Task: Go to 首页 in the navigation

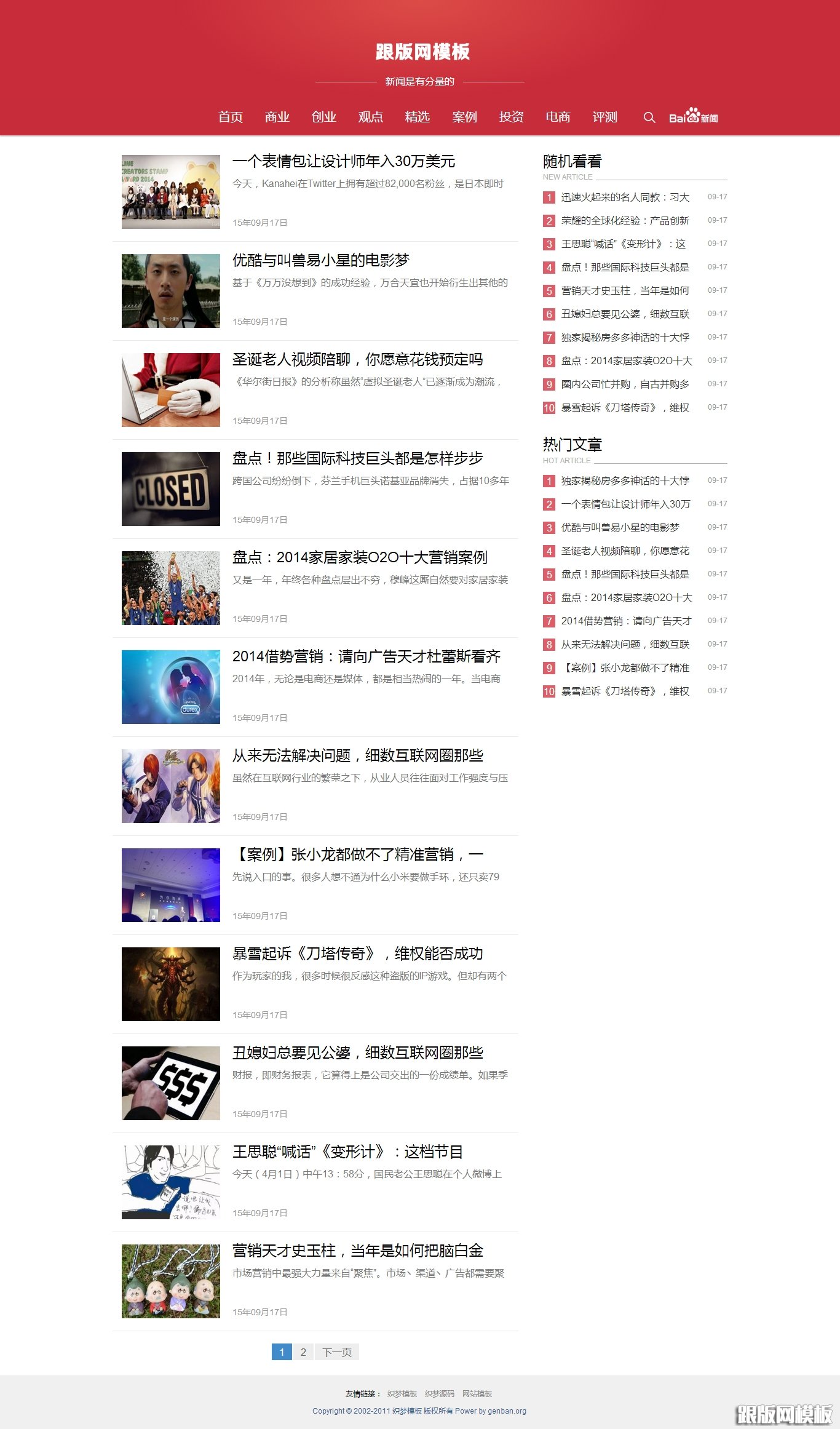Action: point(231,117)
